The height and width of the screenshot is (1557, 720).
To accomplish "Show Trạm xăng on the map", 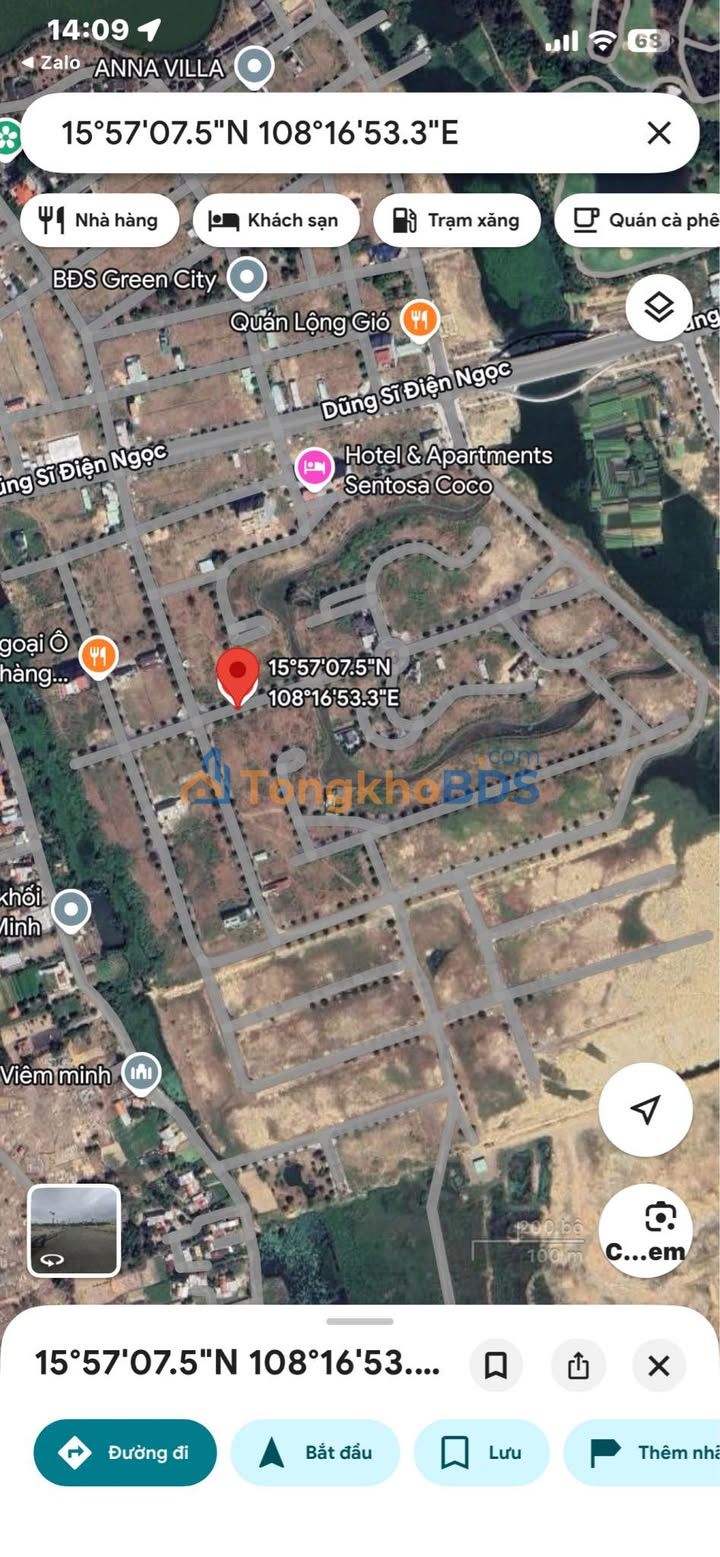I will click(x=457, y=220).
